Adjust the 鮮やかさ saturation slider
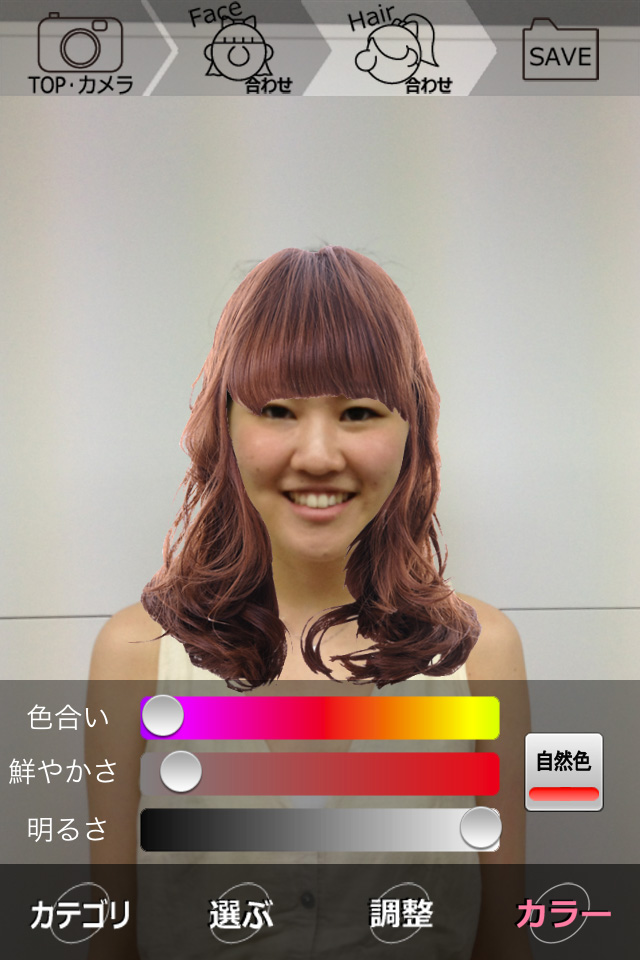The height and width of the screenshot is (960, 640). 320,773
